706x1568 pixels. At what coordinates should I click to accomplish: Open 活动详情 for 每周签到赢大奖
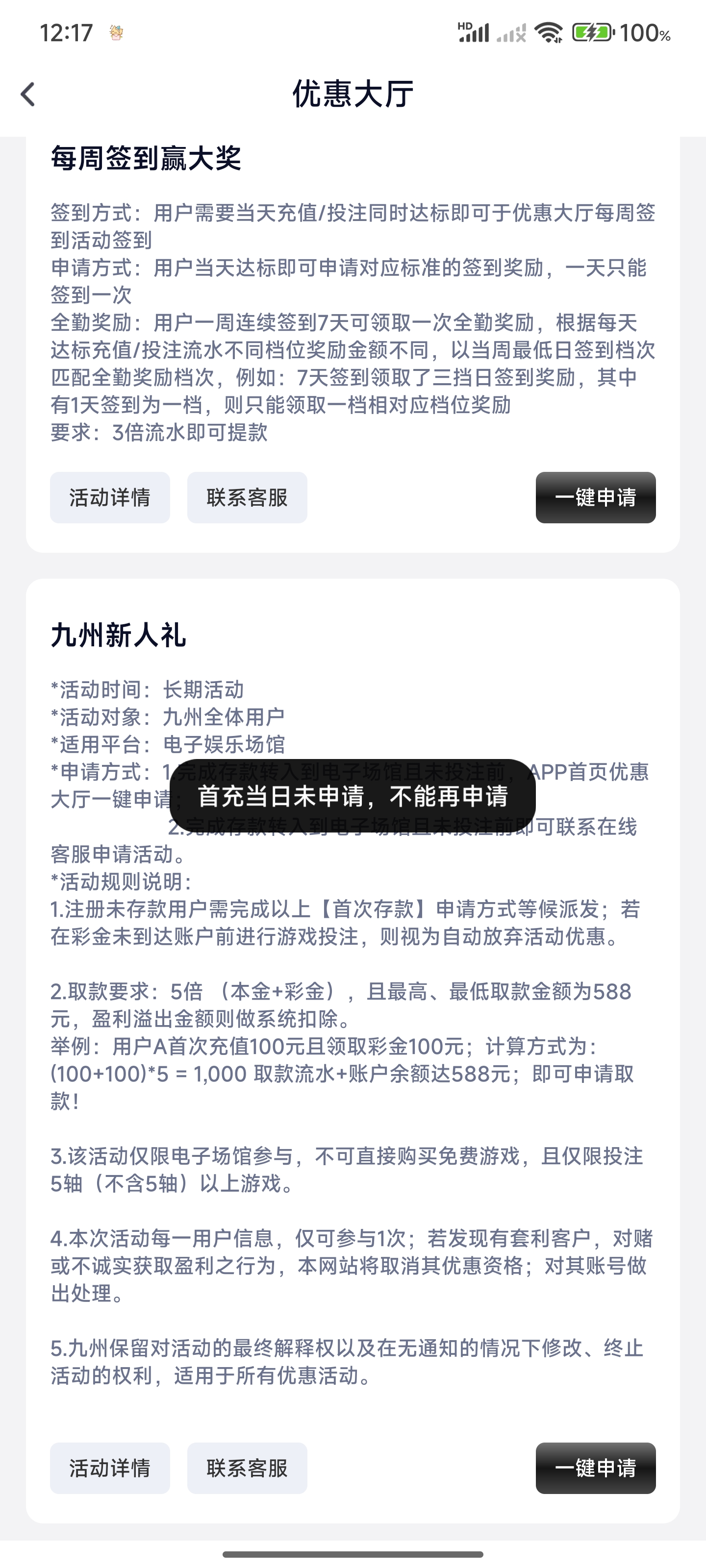(110, 497)
